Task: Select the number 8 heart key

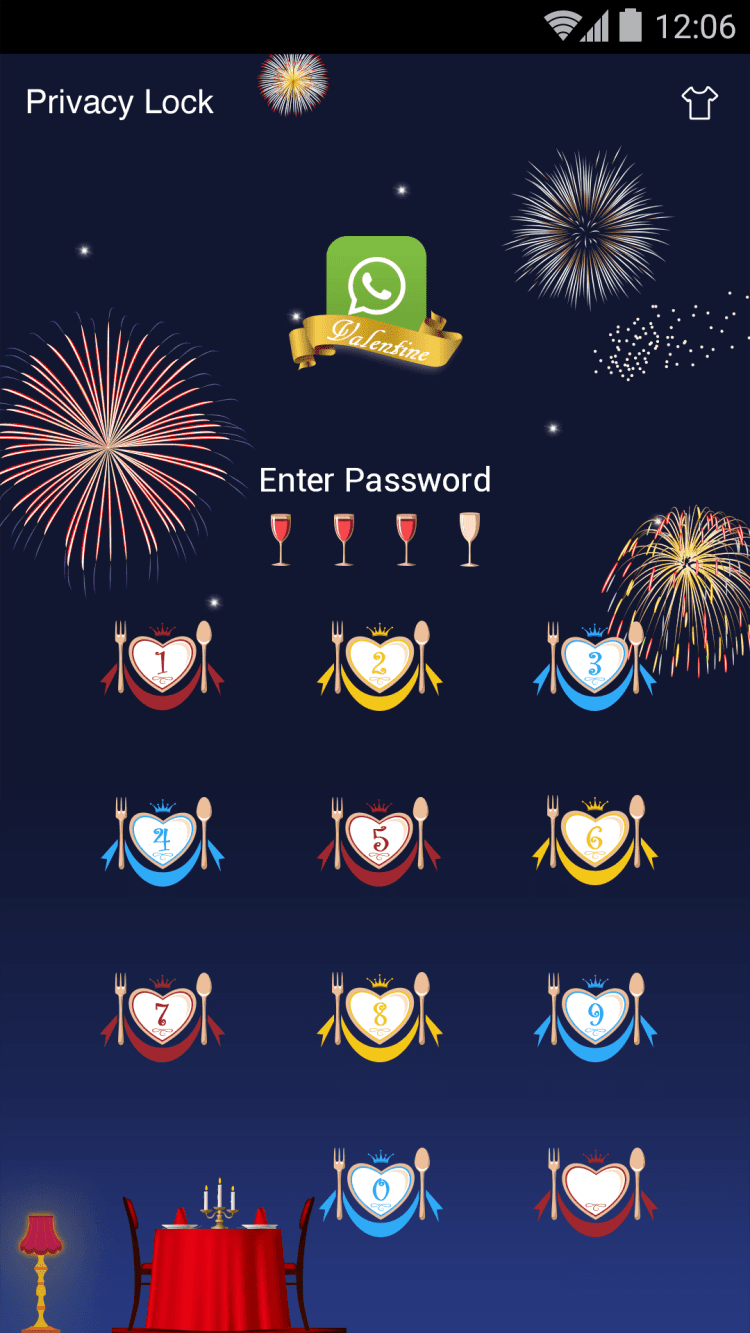Action: click(379, 1016)
